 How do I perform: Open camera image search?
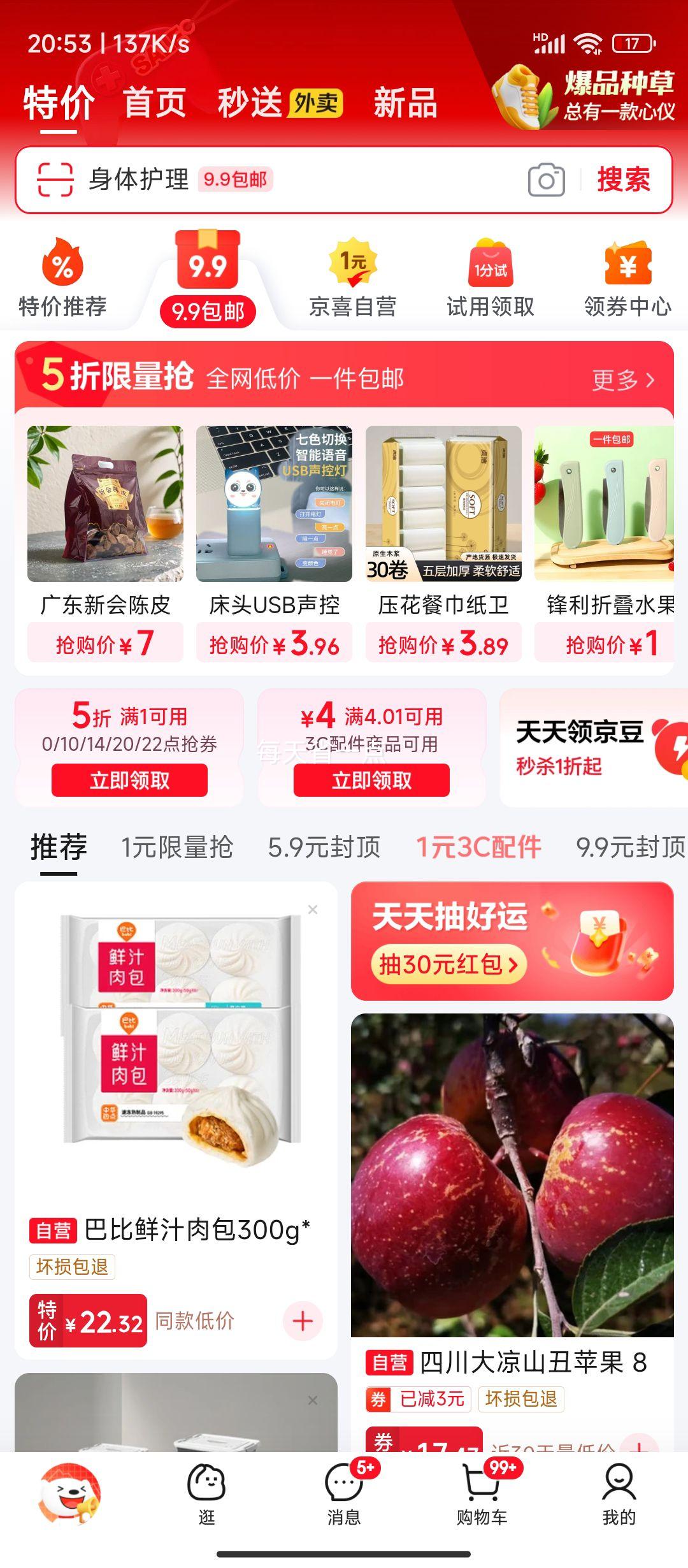tap(546, 180)
